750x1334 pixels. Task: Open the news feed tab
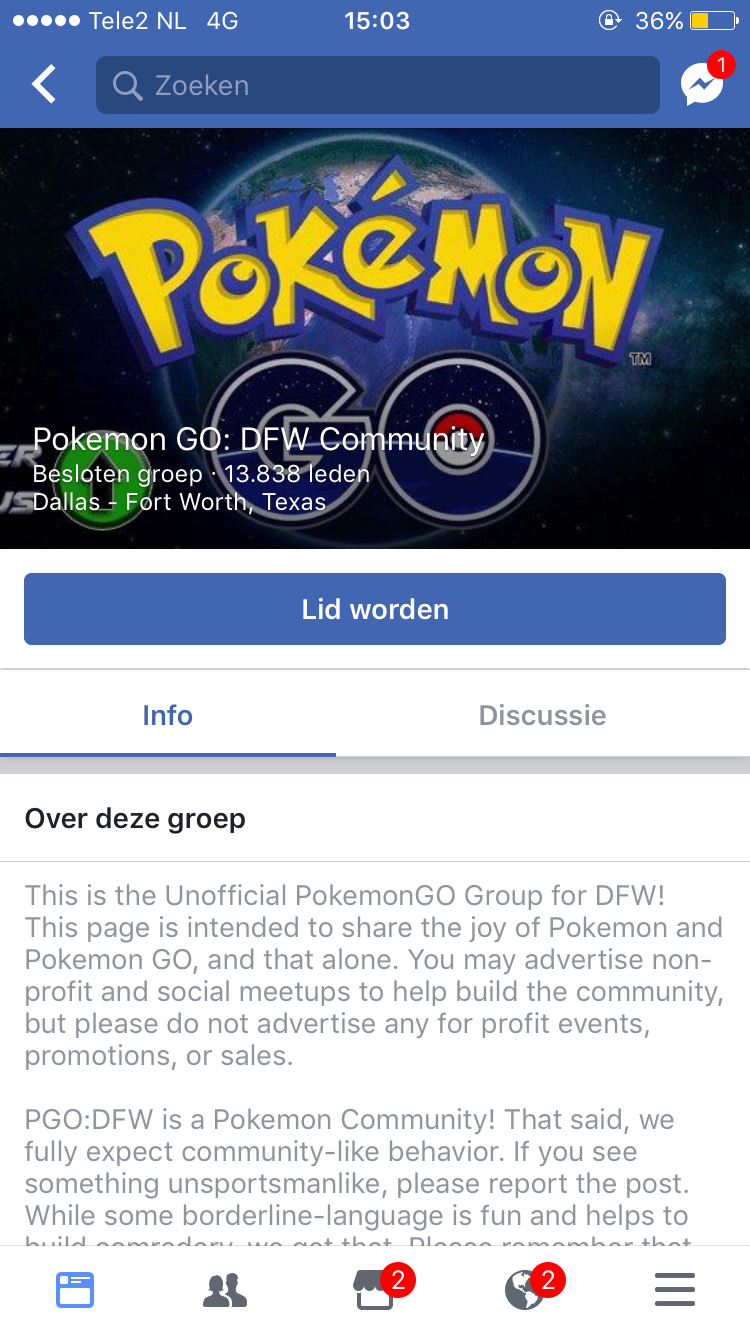point(75,1290)
